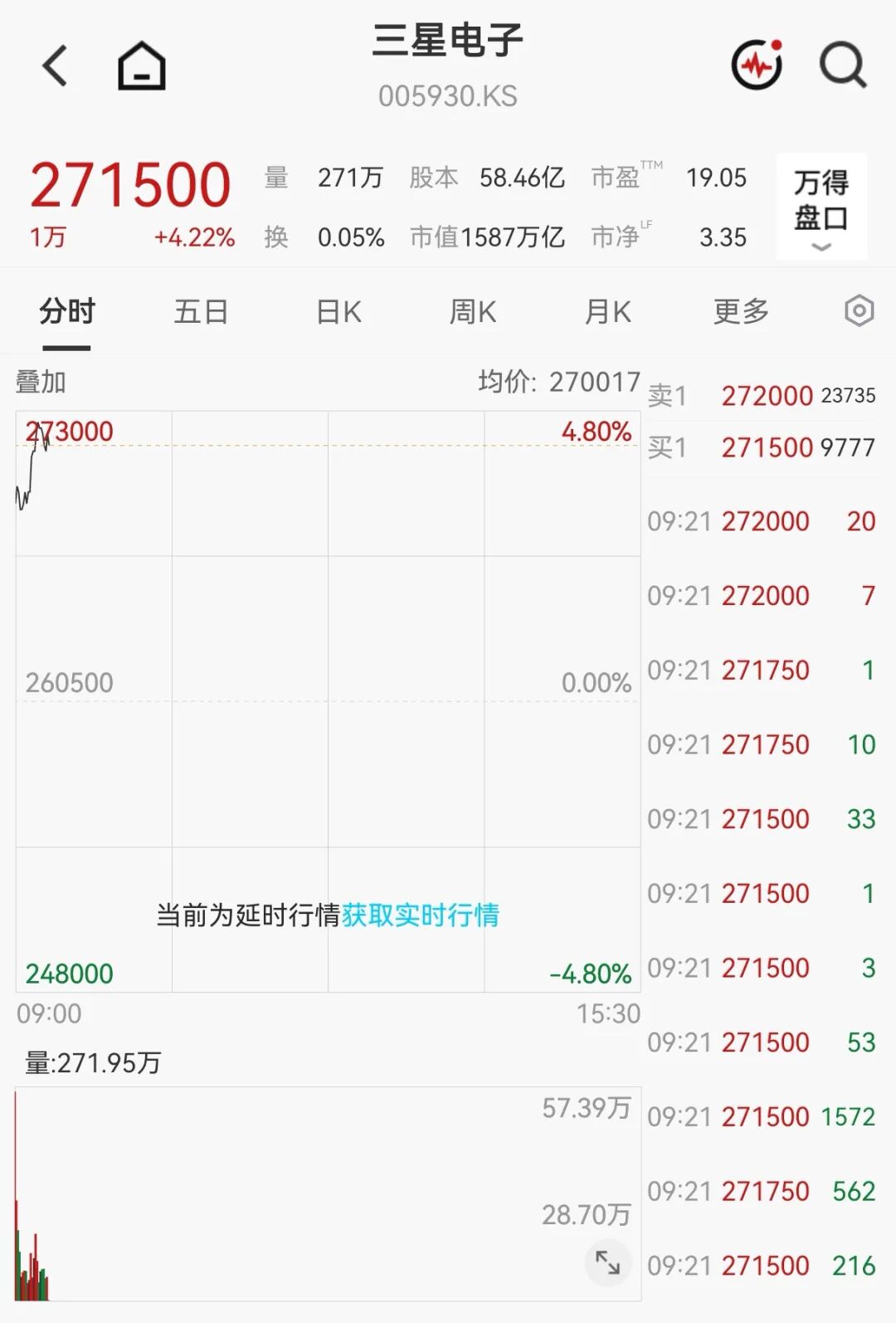Image resolution: width=896 pixels, height=1323 pixels.
Task: Show the 月K chart
Action: pos(608,312)
